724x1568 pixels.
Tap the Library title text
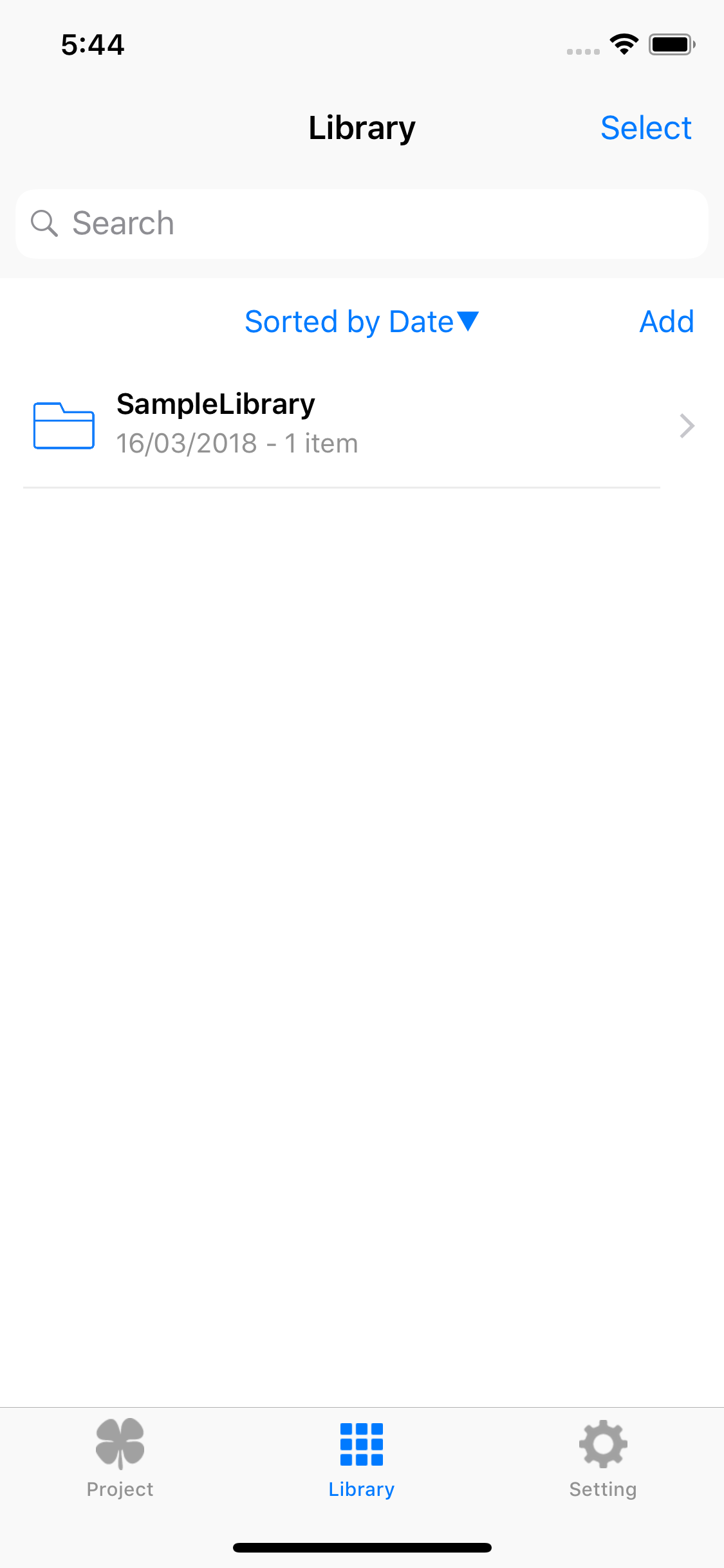coord(362,127)
